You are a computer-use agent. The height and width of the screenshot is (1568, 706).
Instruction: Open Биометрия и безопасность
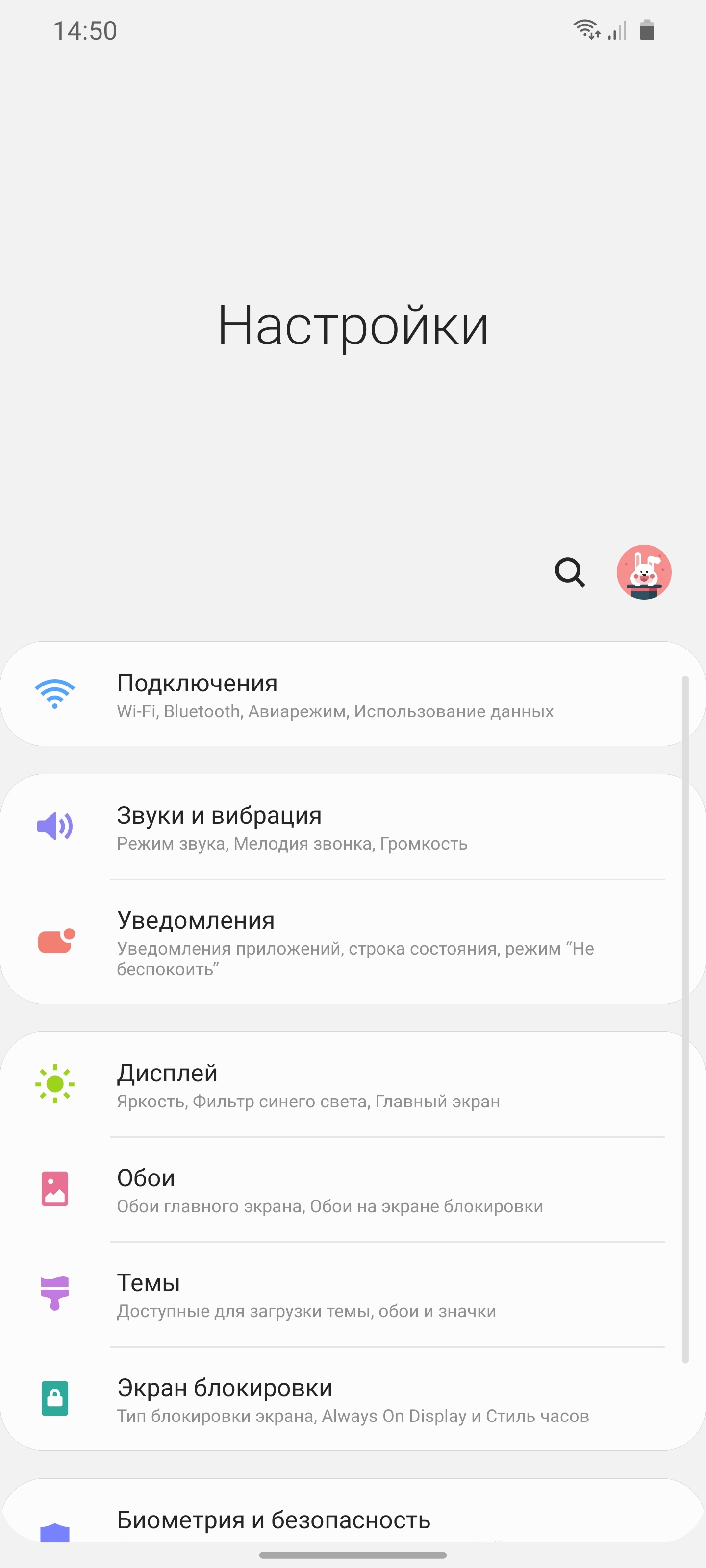click(x=353, y=1511)
